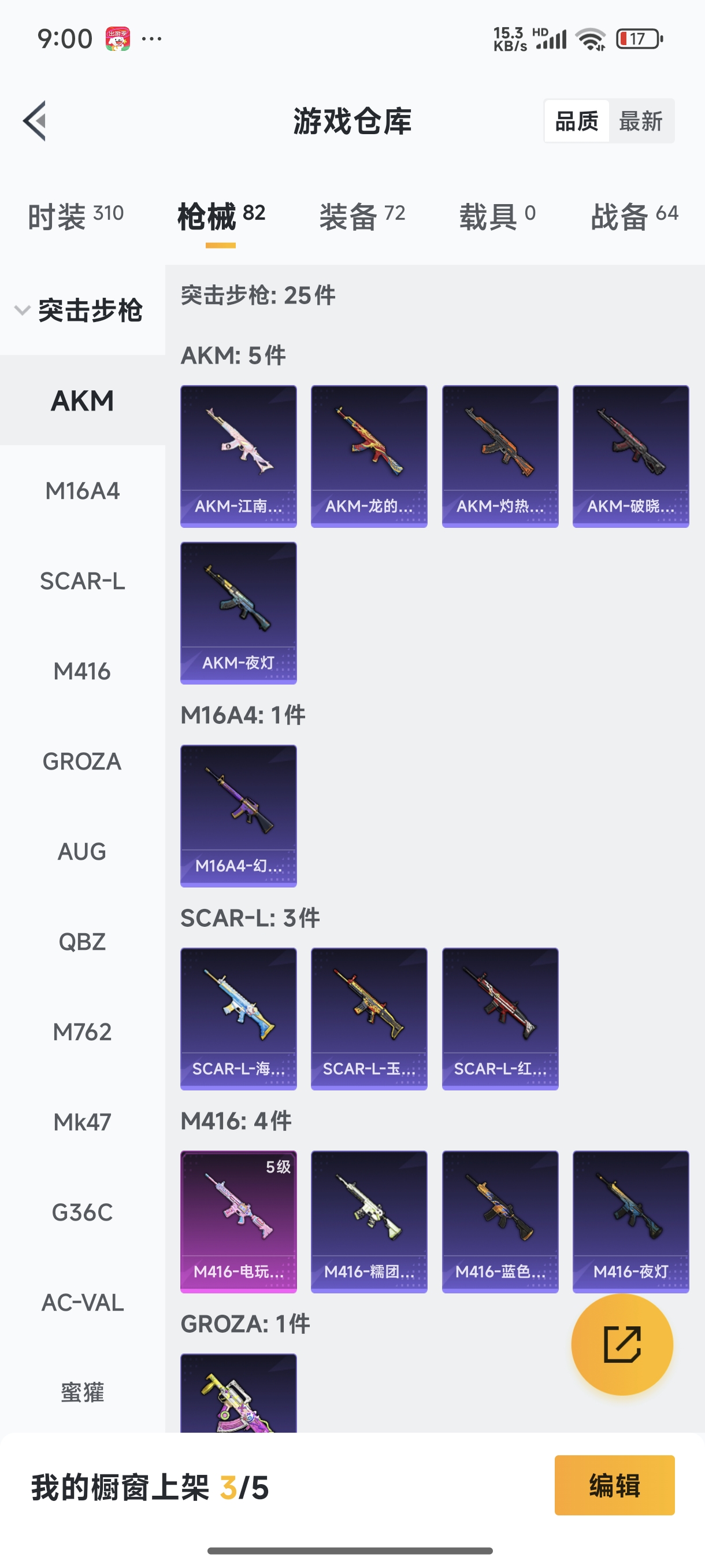Screen dimensions: 705x1568
Task: Tap the 编辑 button
Action: click(614, 1485)
